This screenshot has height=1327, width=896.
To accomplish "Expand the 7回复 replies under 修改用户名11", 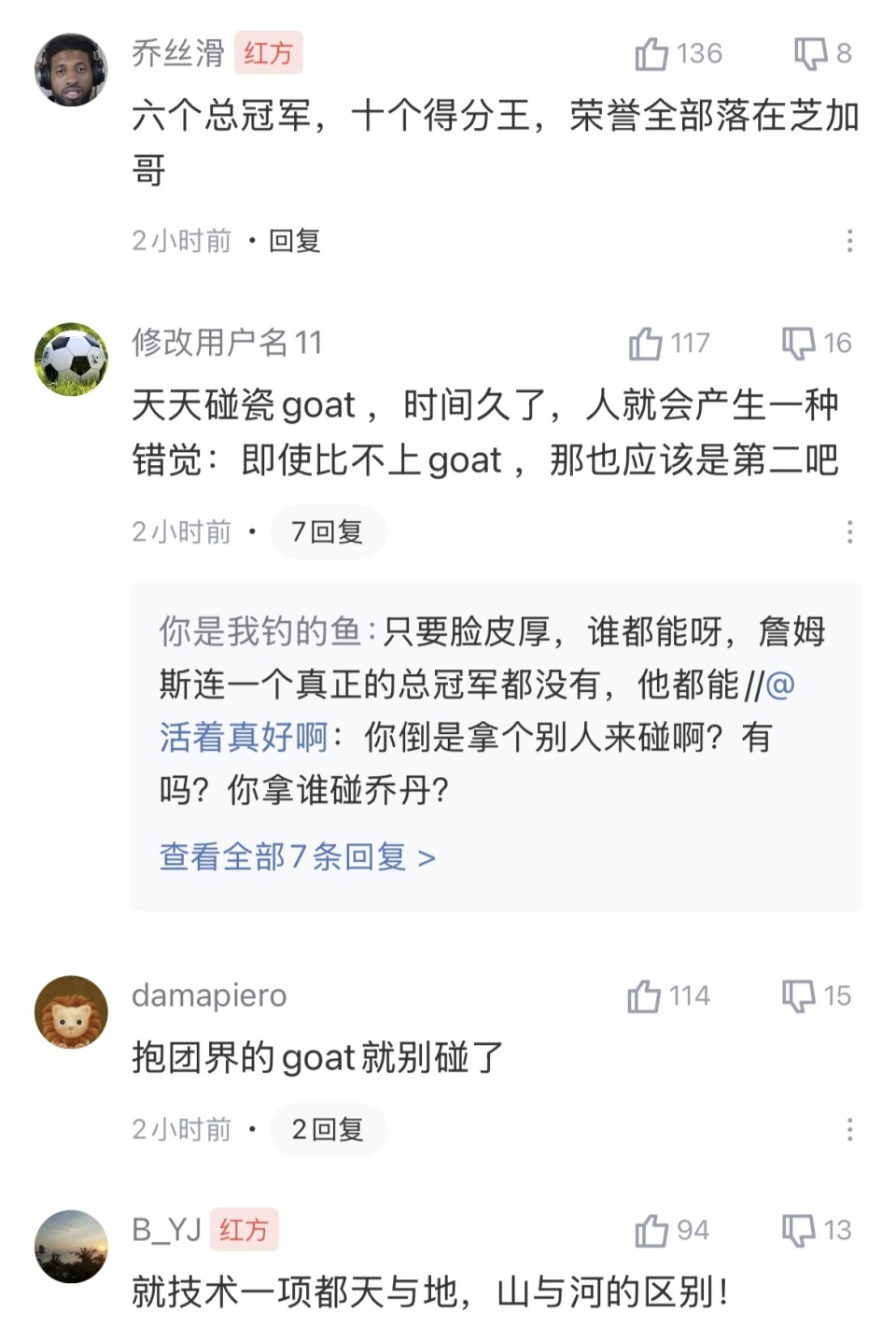I will click(x=328, y=530).
